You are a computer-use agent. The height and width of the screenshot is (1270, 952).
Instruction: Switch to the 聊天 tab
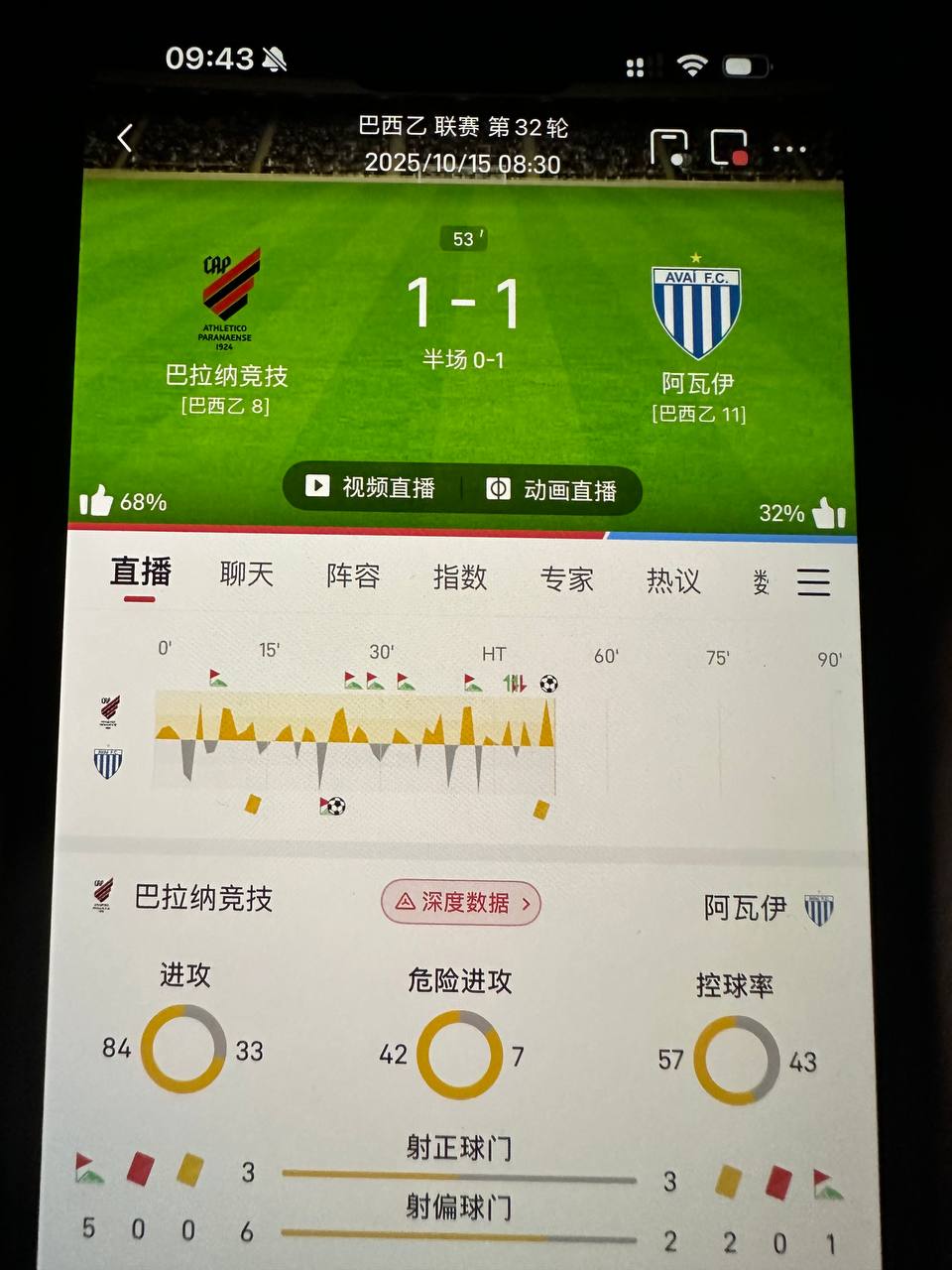tap(246, 573)
